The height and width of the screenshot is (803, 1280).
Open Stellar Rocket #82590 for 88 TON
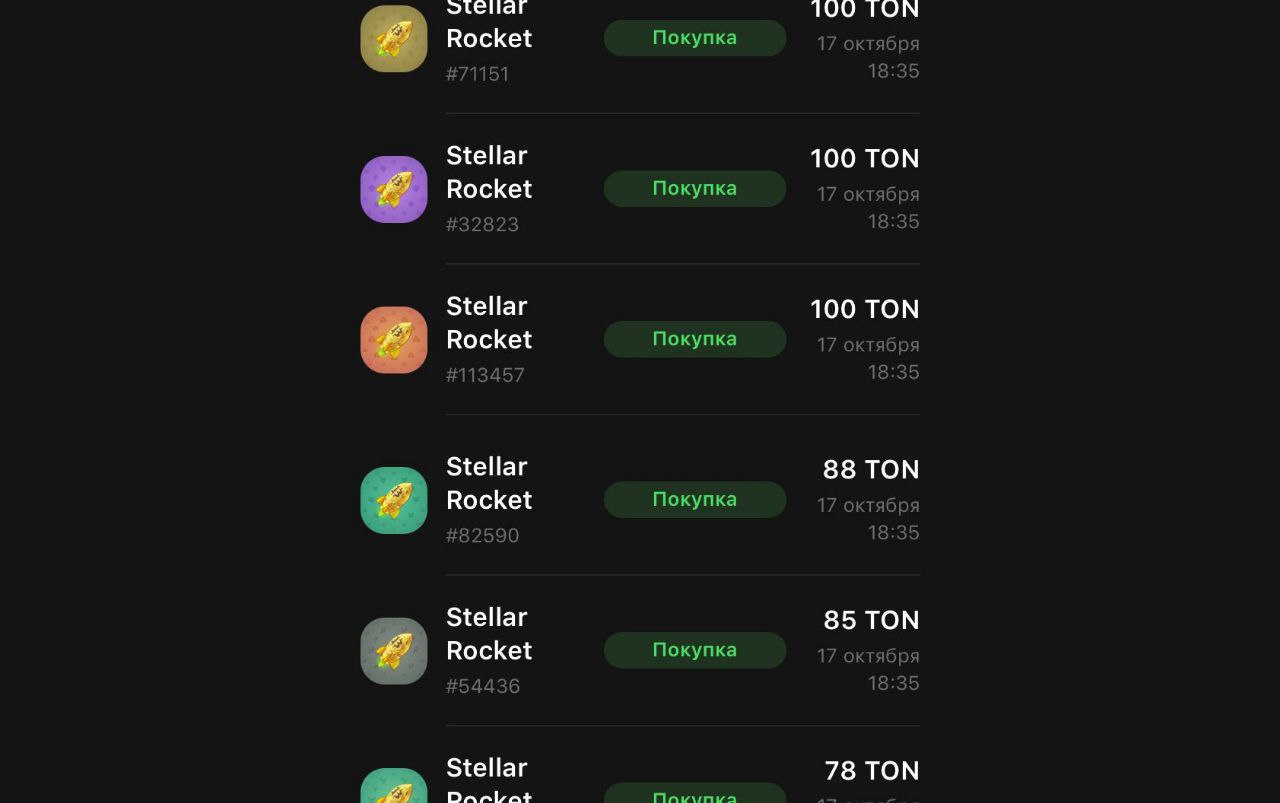tap(640, 500)
